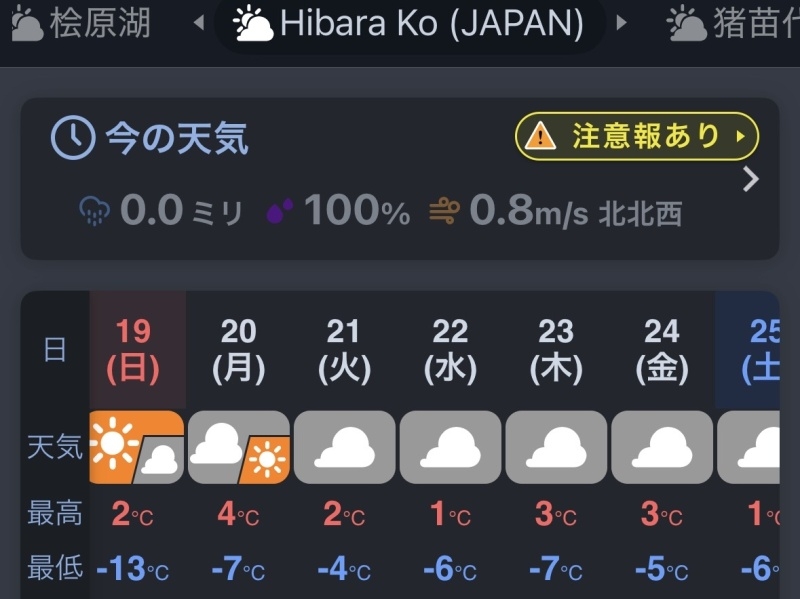
Task: Open the 注意報あり weather advisory
Action: 637,136
